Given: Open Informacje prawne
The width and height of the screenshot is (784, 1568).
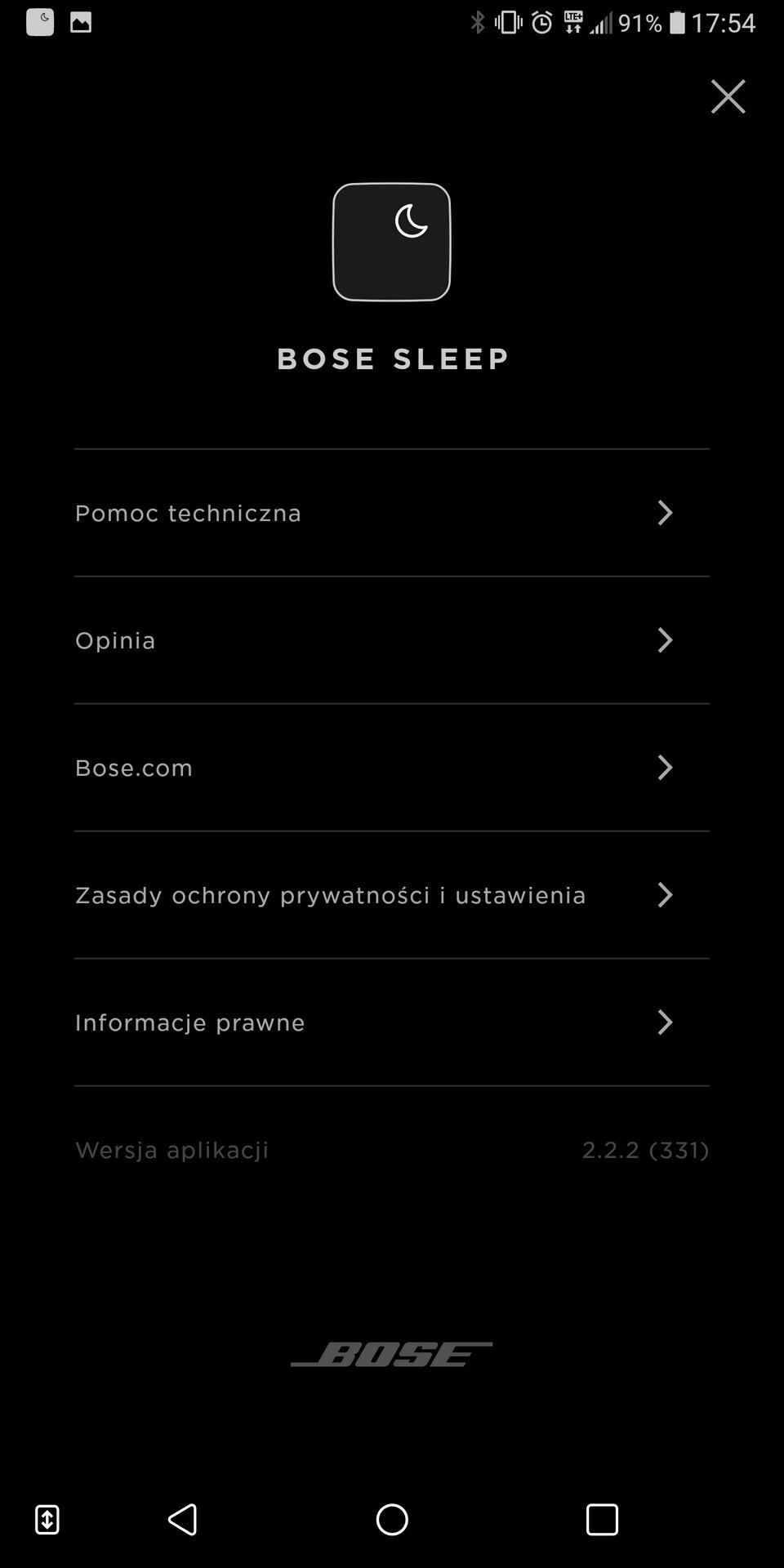Looking at the screenshot, I should [392, 1022].
